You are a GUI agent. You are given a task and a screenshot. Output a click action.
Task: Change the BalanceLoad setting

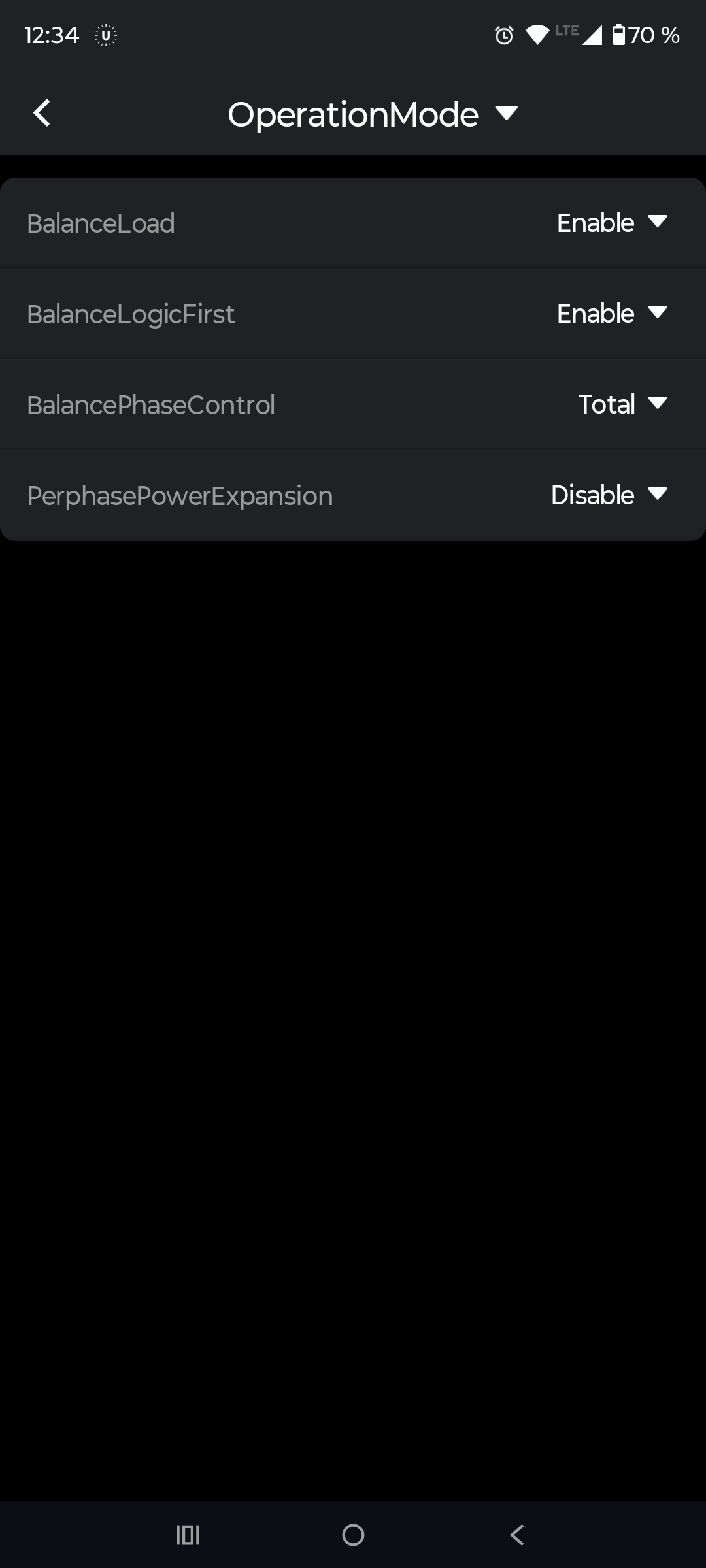[x=611, y=223]
